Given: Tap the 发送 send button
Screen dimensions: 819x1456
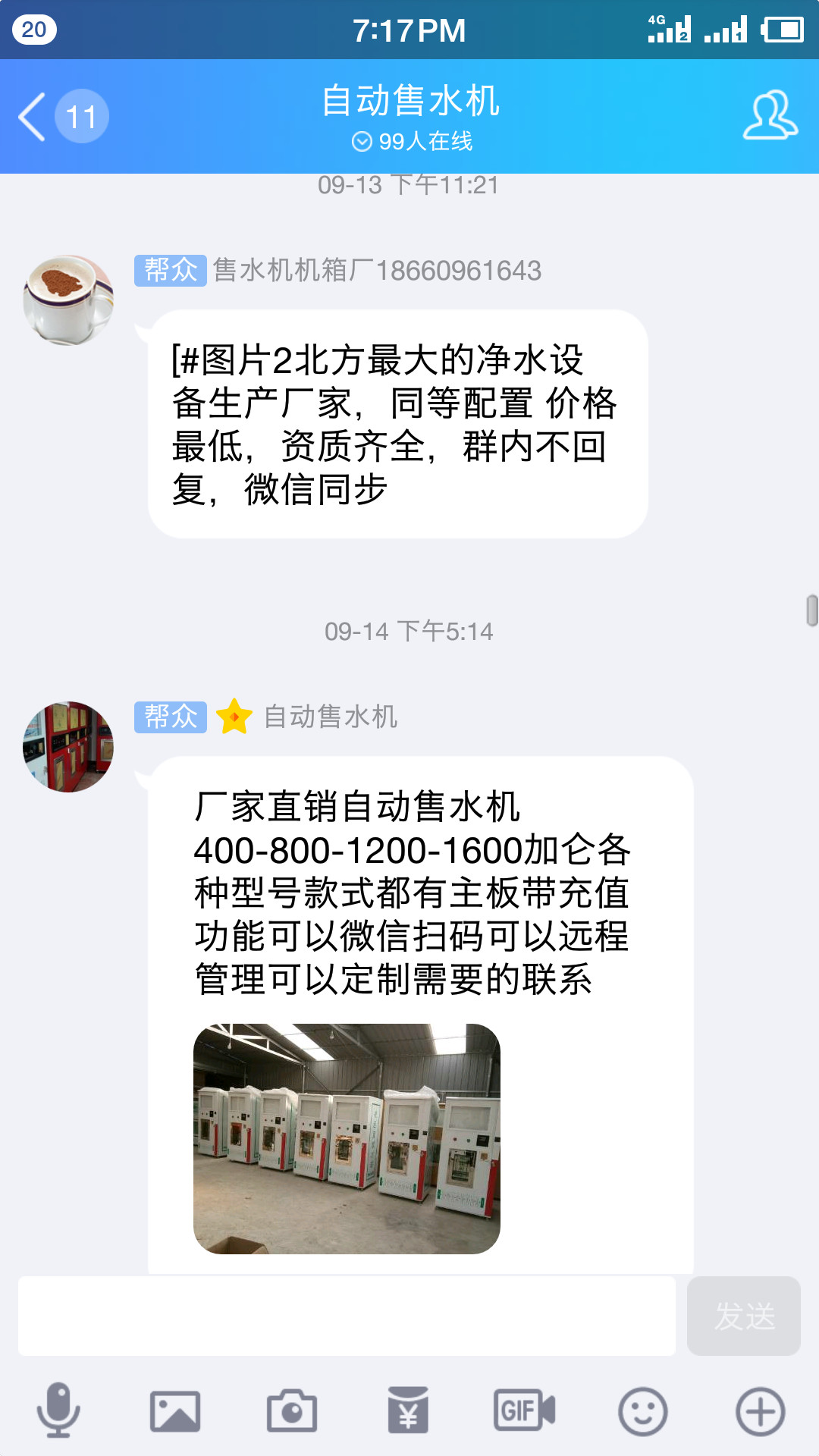Looking at the screenshot, I should 743,1316.
